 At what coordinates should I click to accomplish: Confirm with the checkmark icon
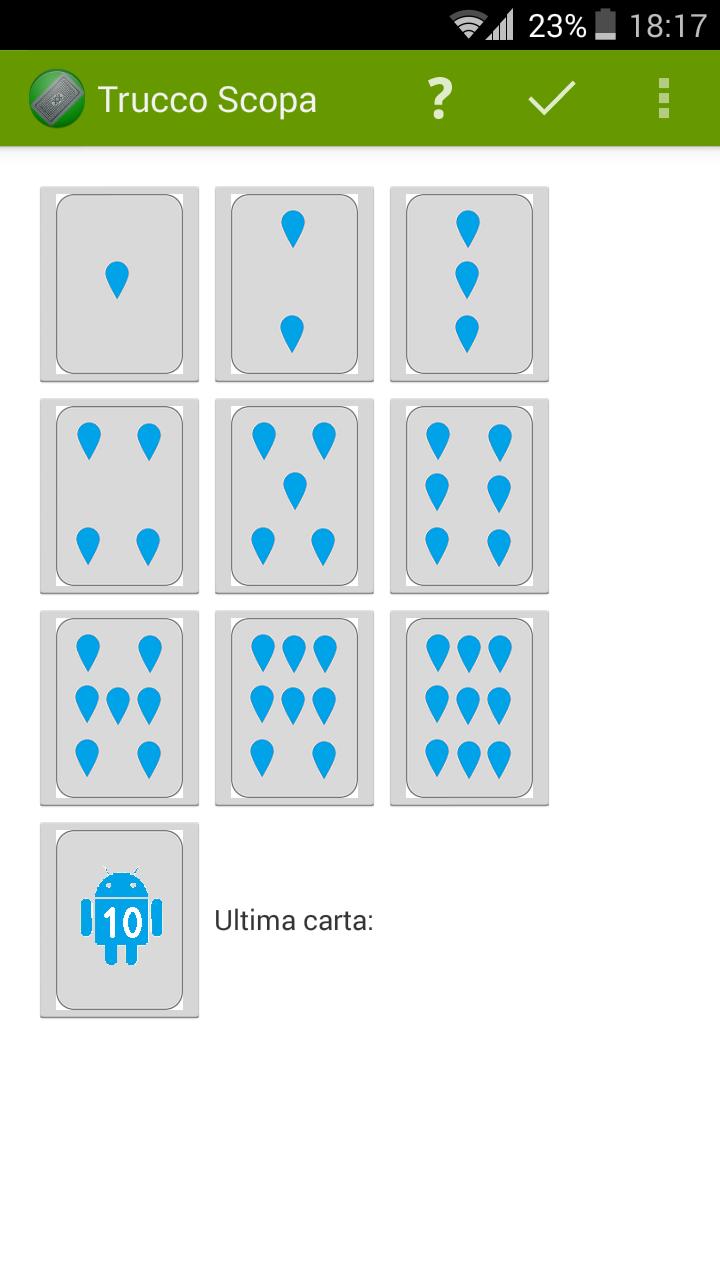pyautogui.click(x=552, y=99)
